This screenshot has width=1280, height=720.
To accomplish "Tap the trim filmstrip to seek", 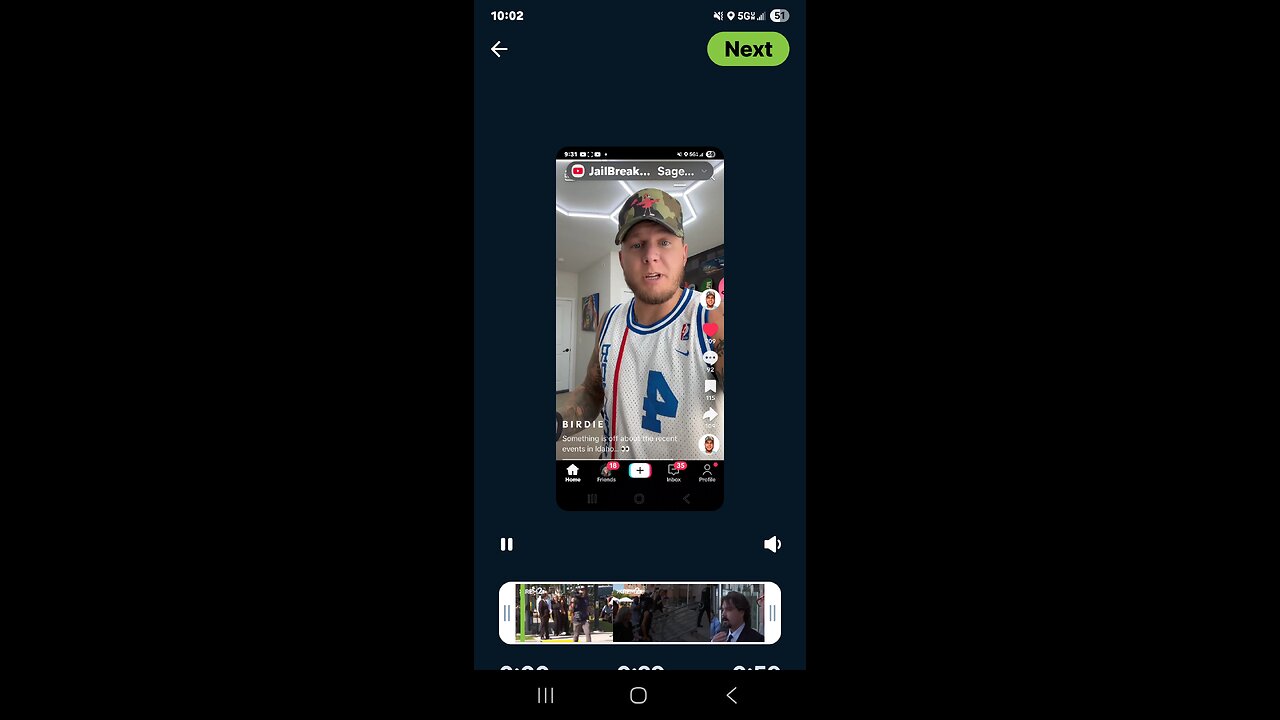I will click(x=640, y=613).
